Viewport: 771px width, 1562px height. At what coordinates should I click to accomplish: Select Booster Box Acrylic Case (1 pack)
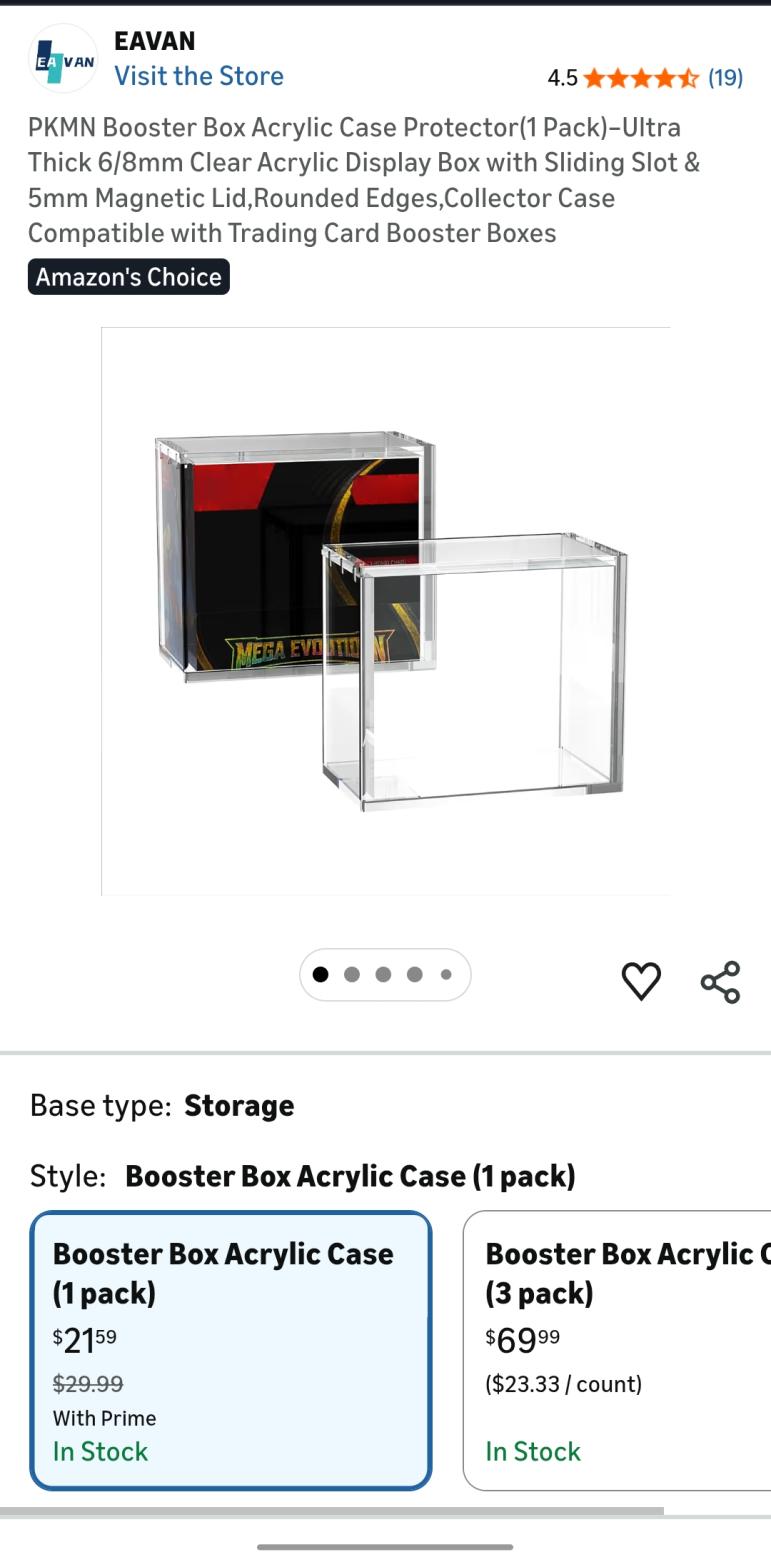(231, 1350)
